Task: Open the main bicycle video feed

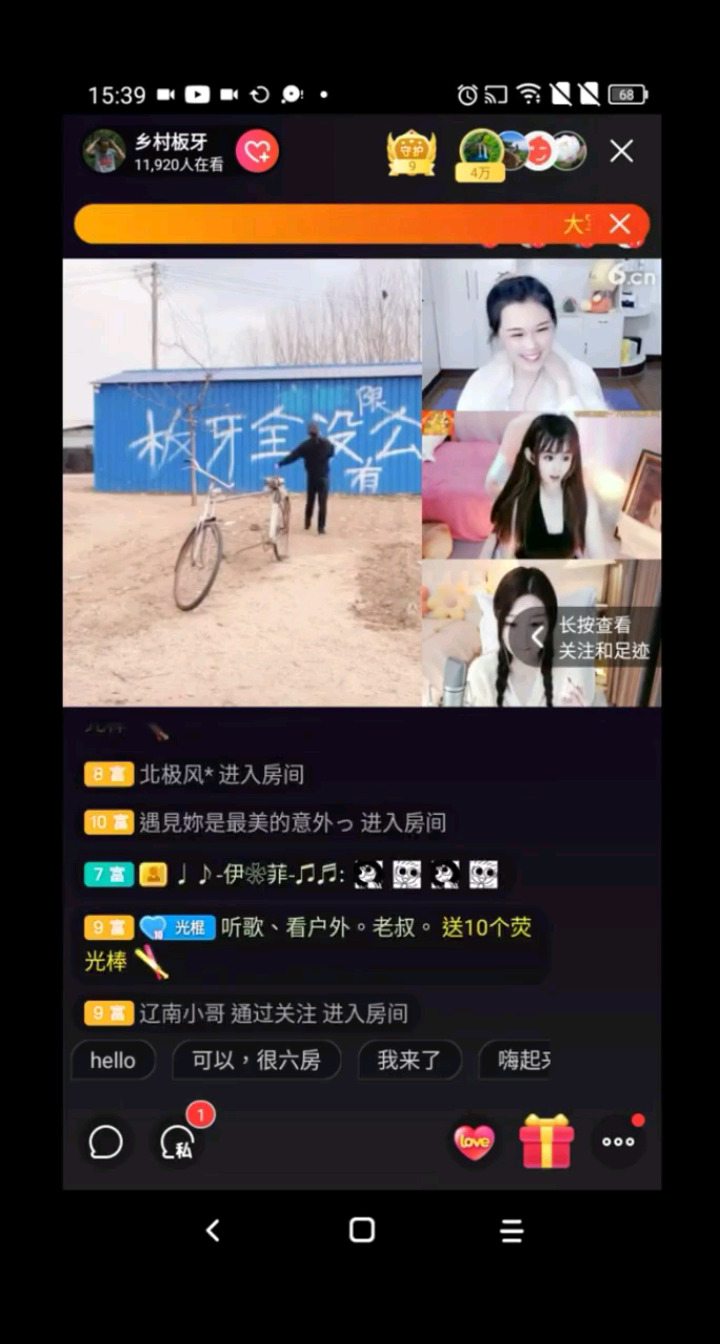Action: pyautogui.click(x=242, y=483)
